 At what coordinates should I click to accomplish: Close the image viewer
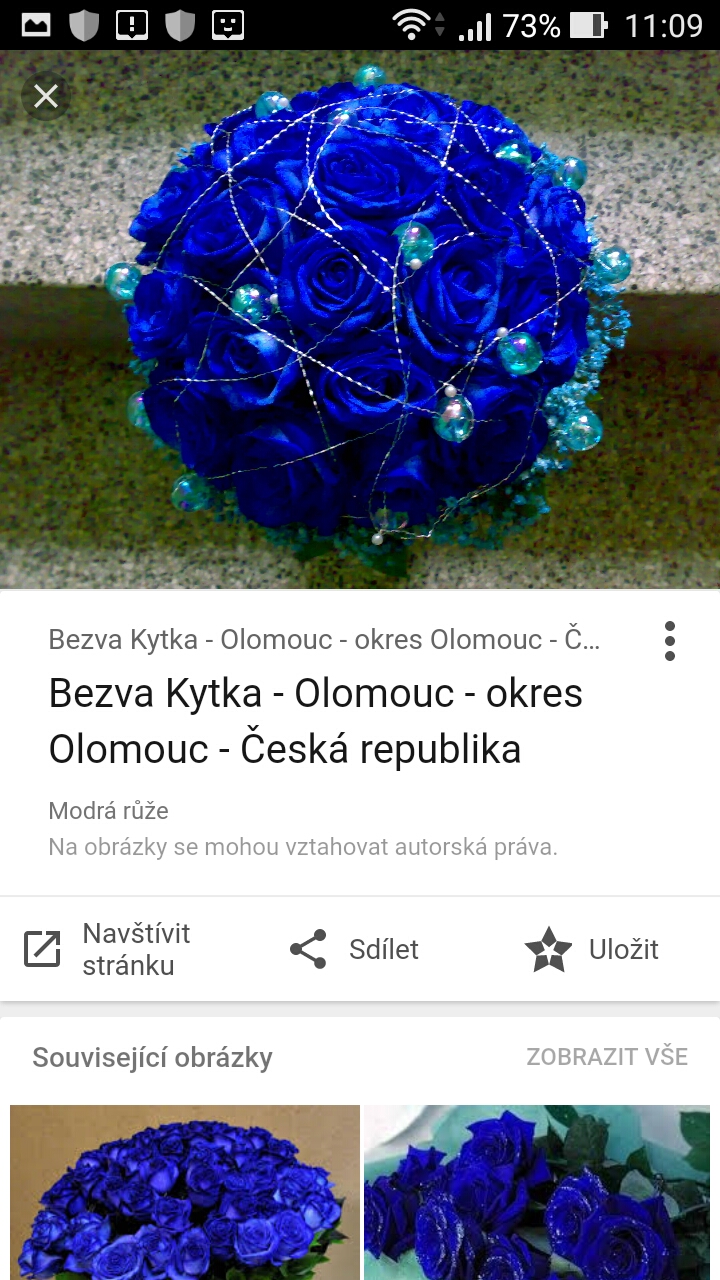[46, 96]
